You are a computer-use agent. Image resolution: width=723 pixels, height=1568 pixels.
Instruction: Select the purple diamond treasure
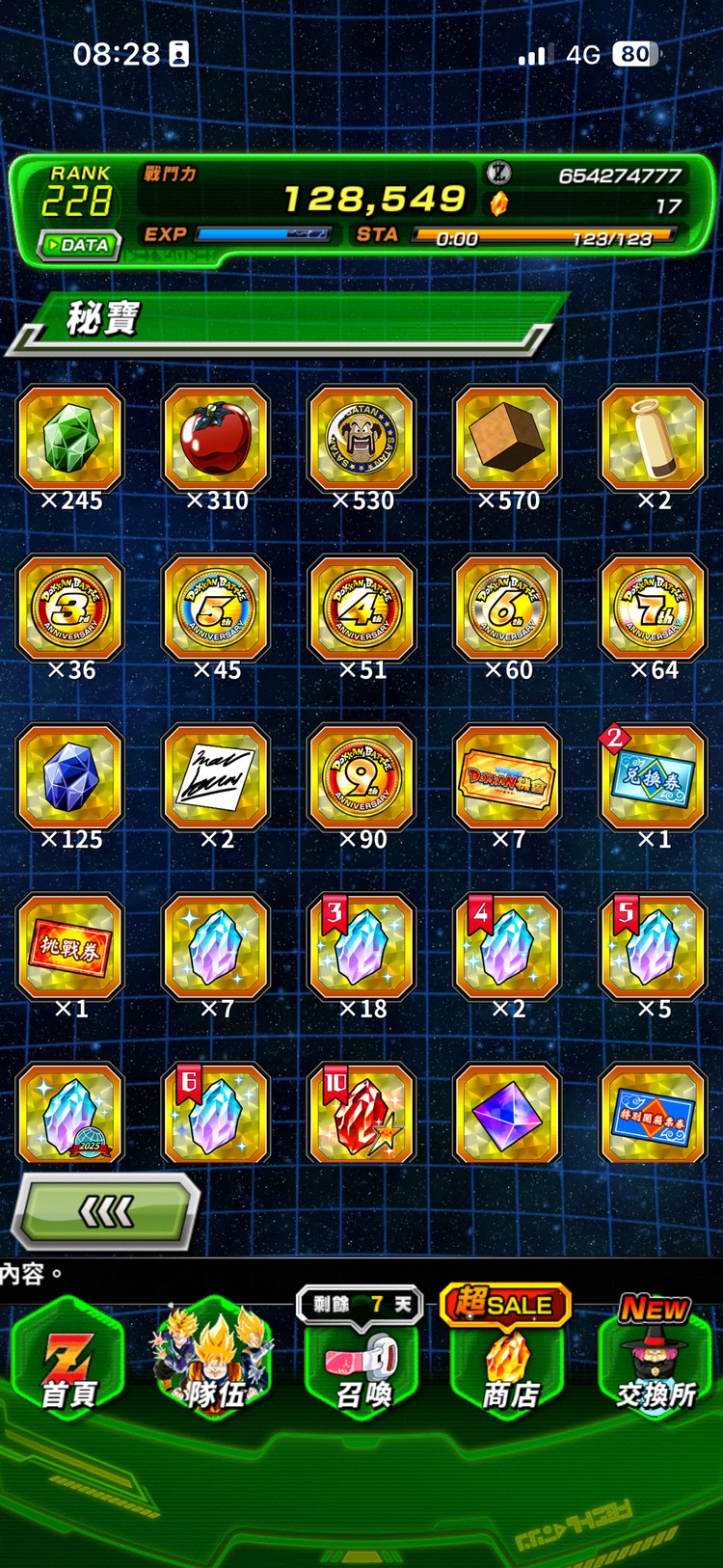point(507,1115)
